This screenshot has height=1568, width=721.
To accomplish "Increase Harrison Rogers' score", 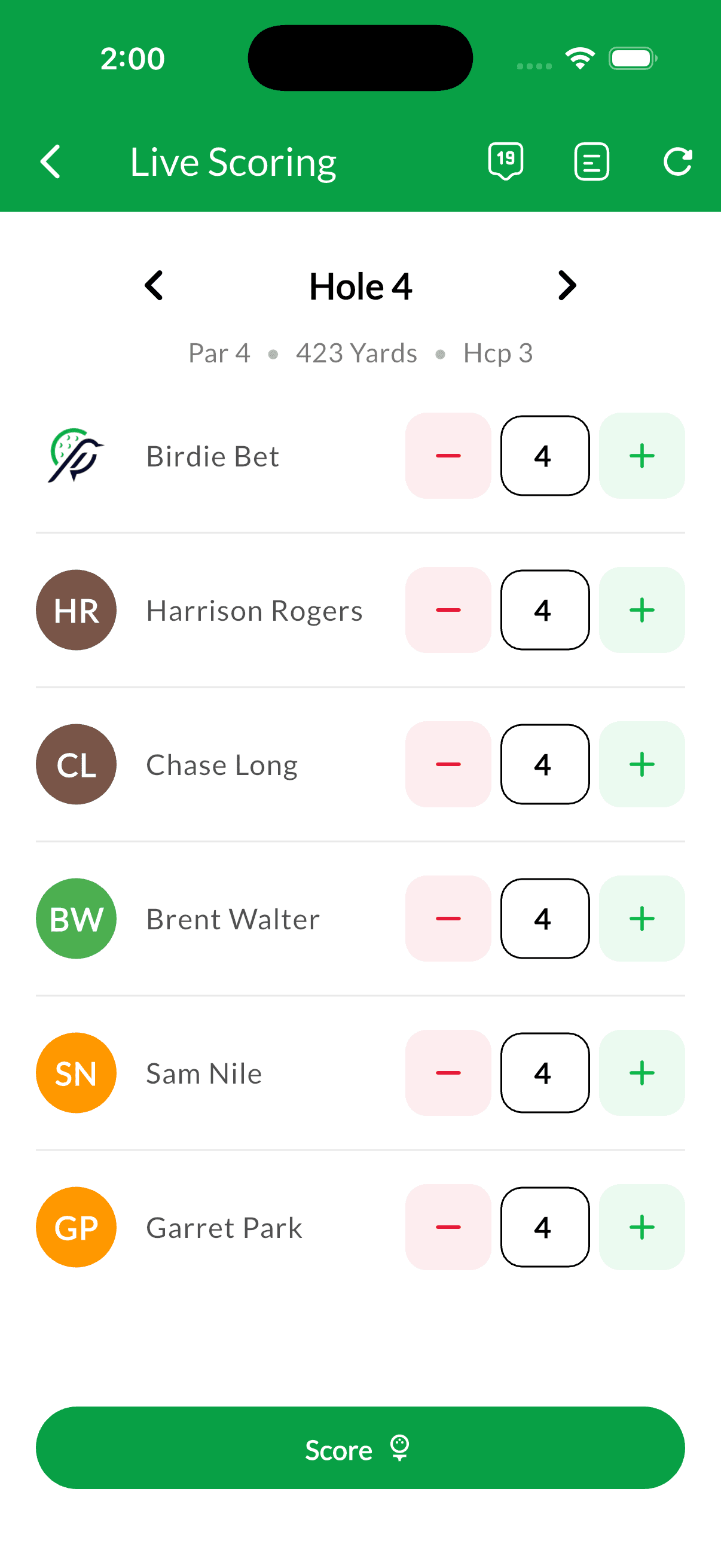I will click(641, 610).
